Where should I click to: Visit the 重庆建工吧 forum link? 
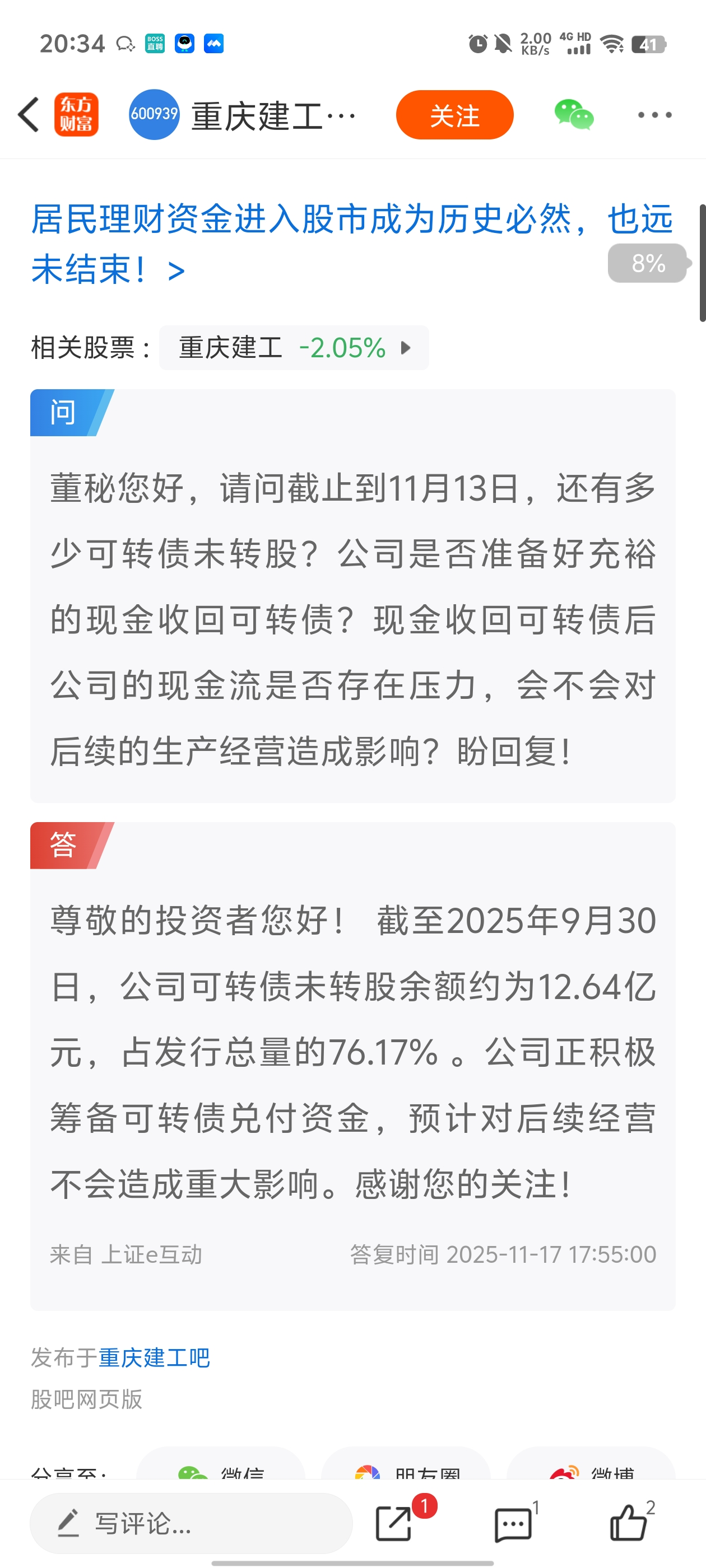coord(154,1357)
